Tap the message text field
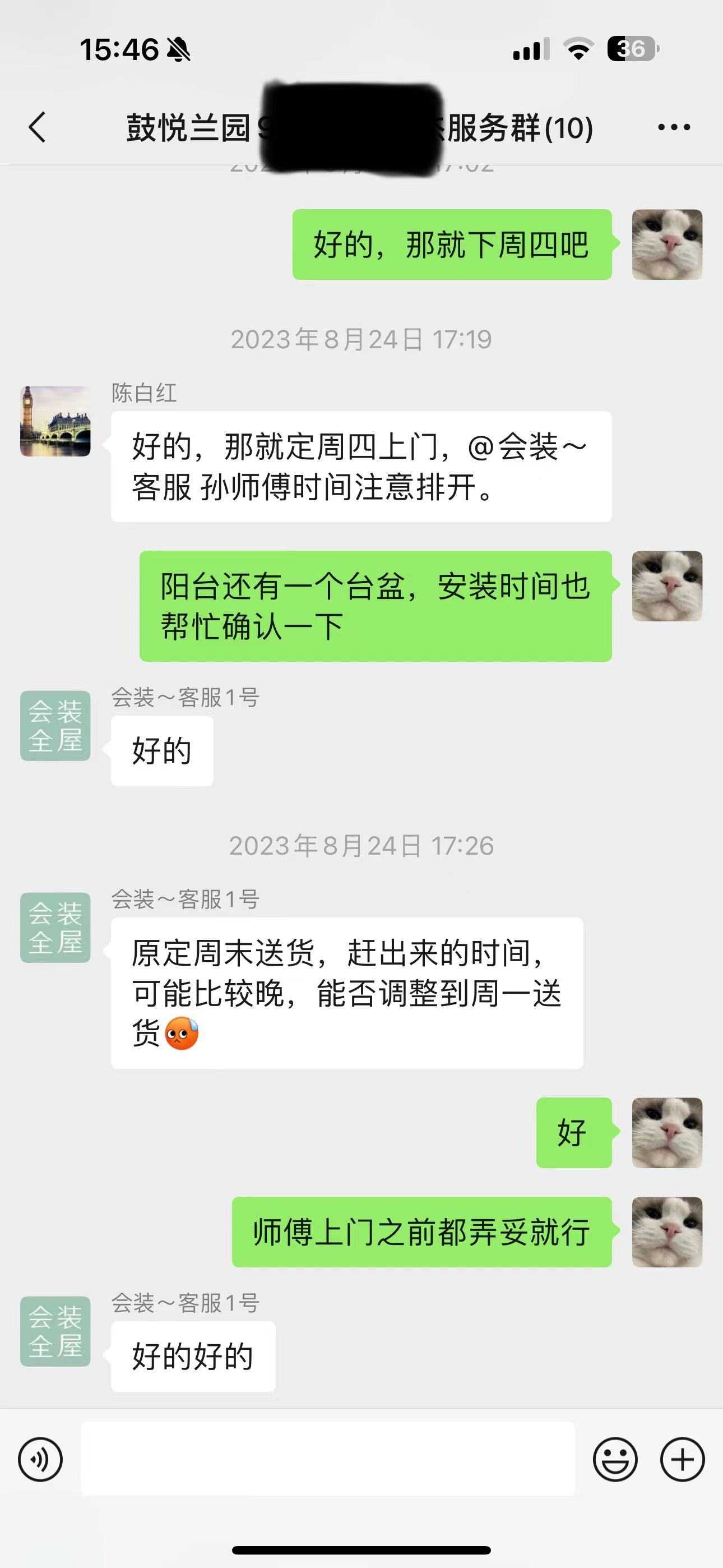The width and height of the screenshot is (723, 1568). [x=327, y=1459]
